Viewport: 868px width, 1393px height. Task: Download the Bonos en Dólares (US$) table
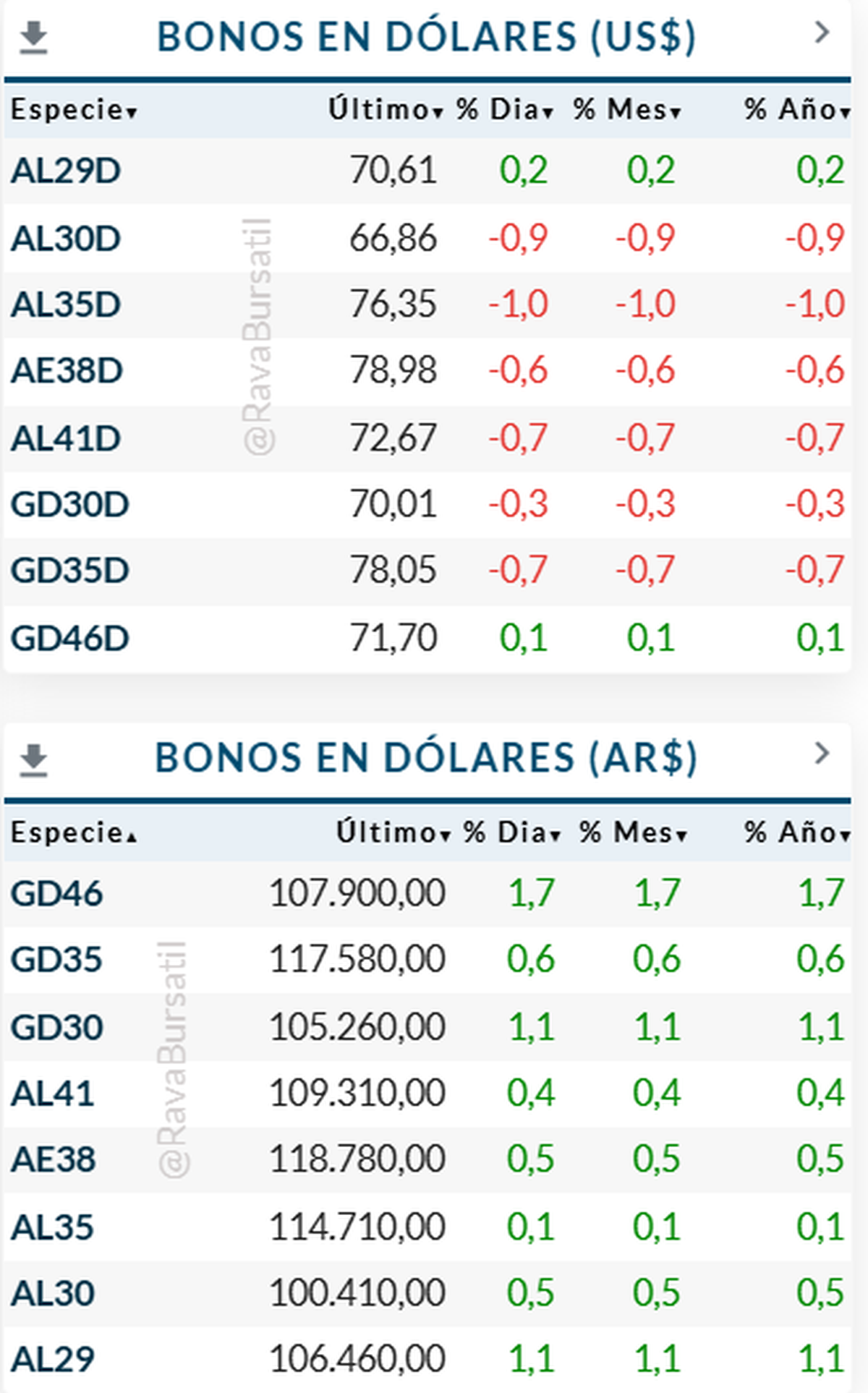click(33, 38)
